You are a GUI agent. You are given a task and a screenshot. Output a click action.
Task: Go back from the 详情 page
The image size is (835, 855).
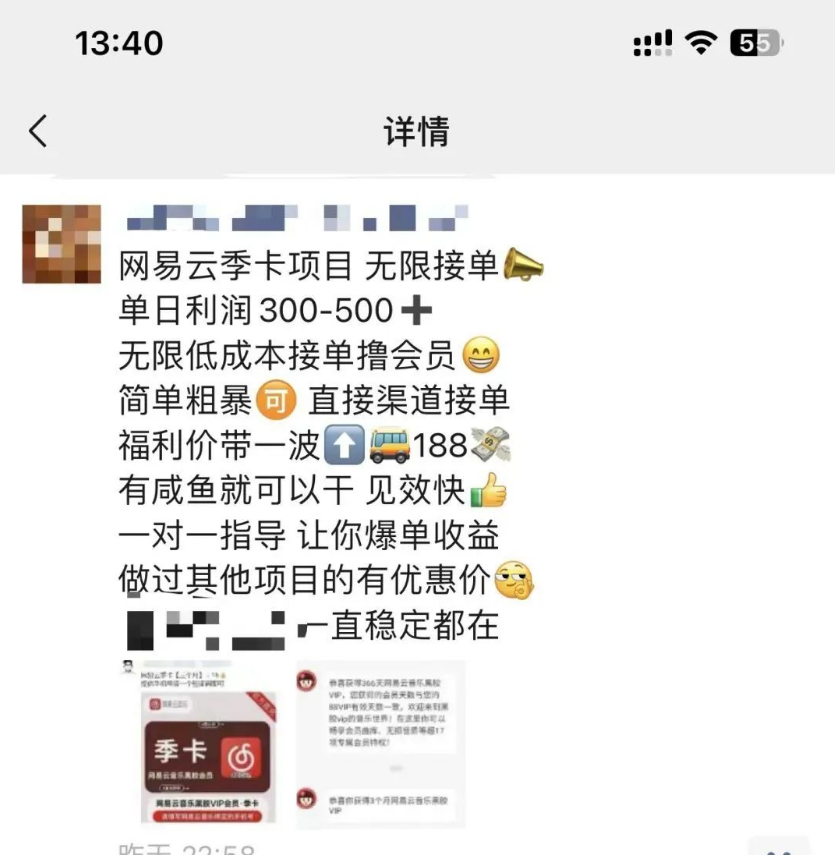(x=38, y=131)
